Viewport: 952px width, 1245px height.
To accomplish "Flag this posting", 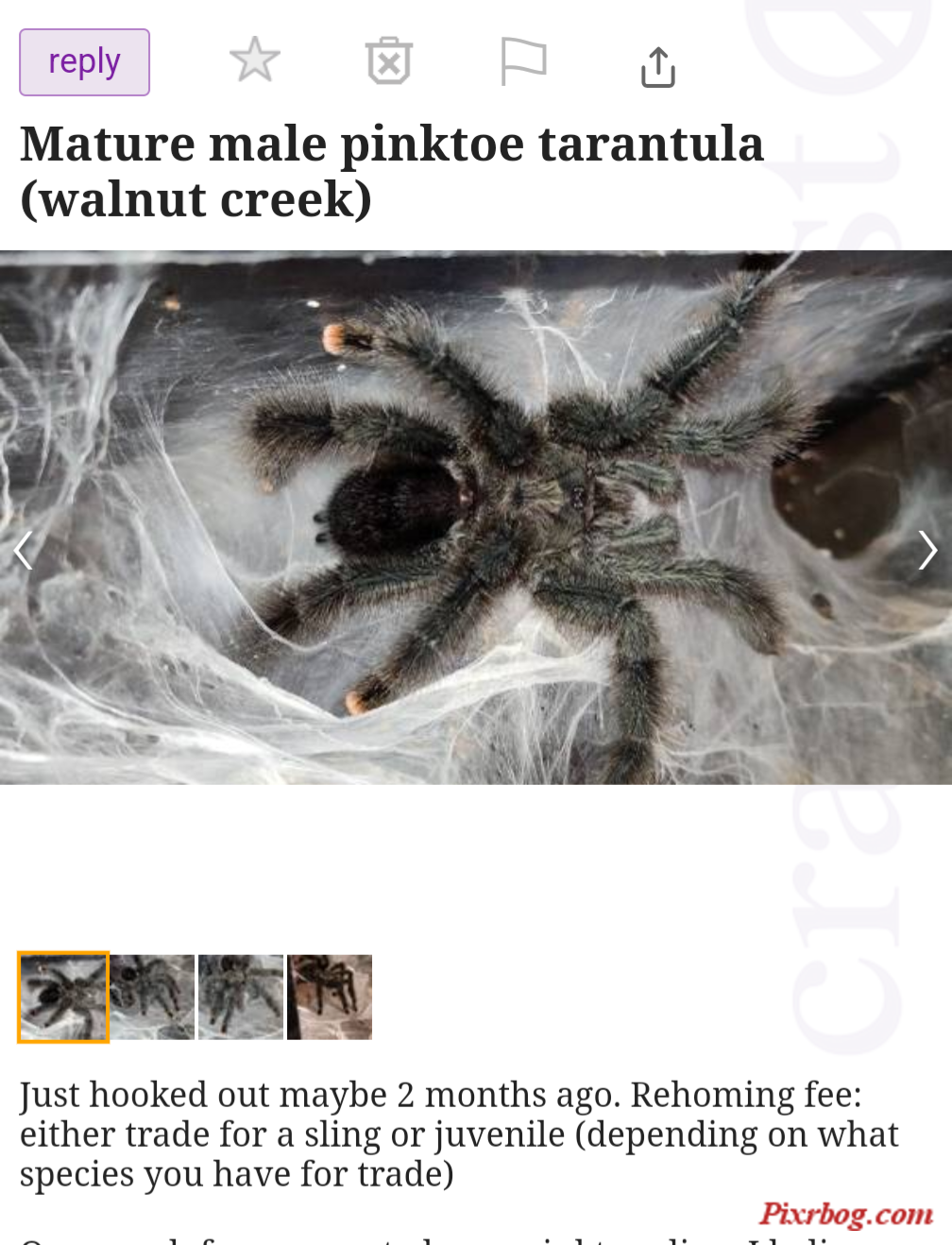I will (x=523, y=62).
